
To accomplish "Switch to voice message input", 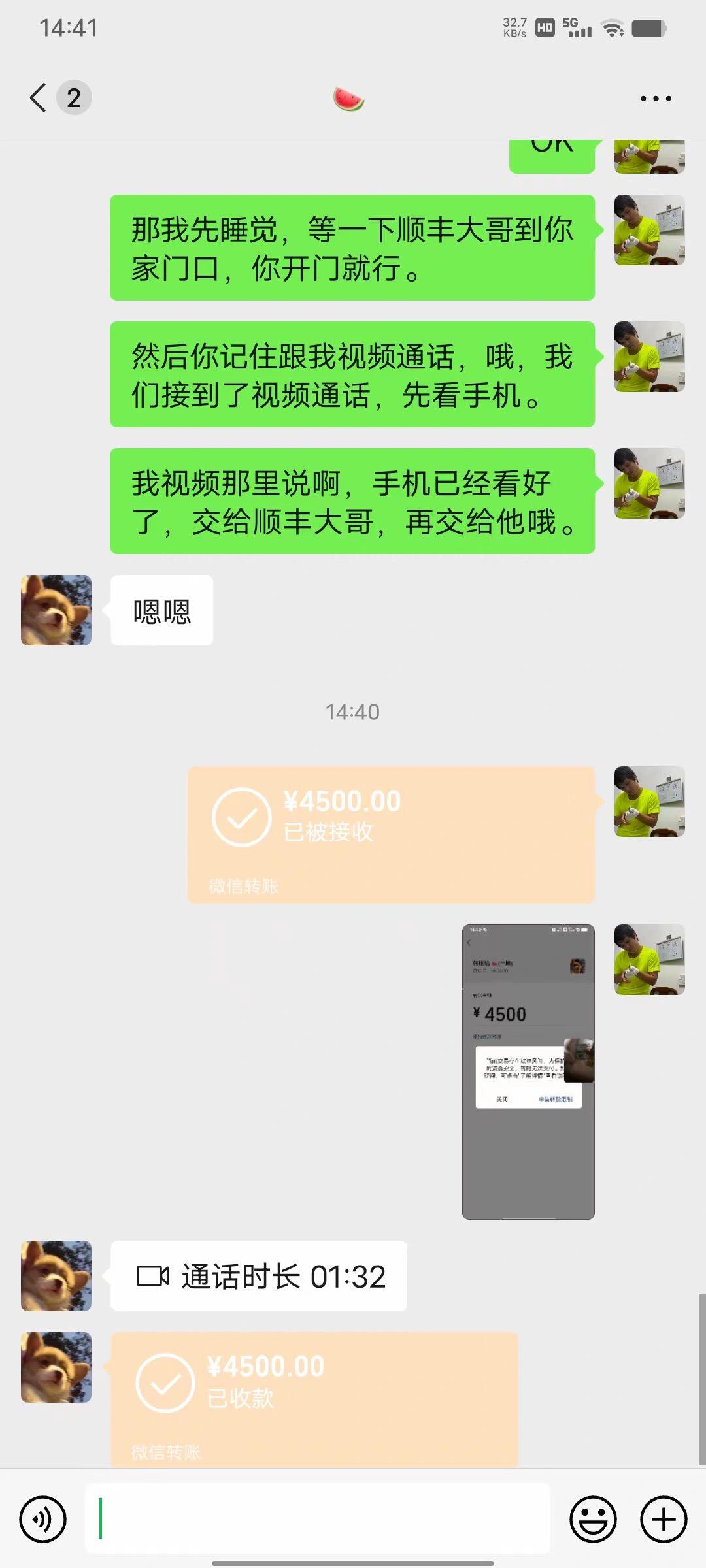I will (x=43, y=1519).
